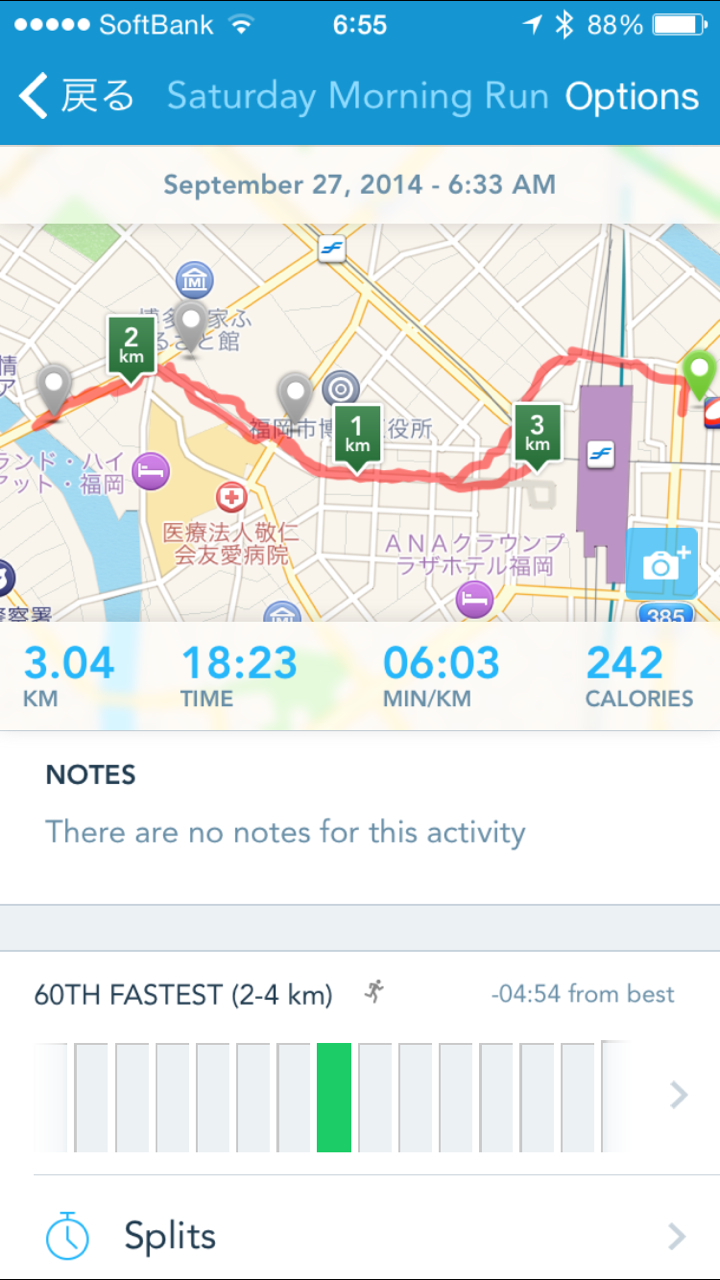Screen dimensions: 720x1280
Task: Open the Splits row
Action: point(360,1236)
